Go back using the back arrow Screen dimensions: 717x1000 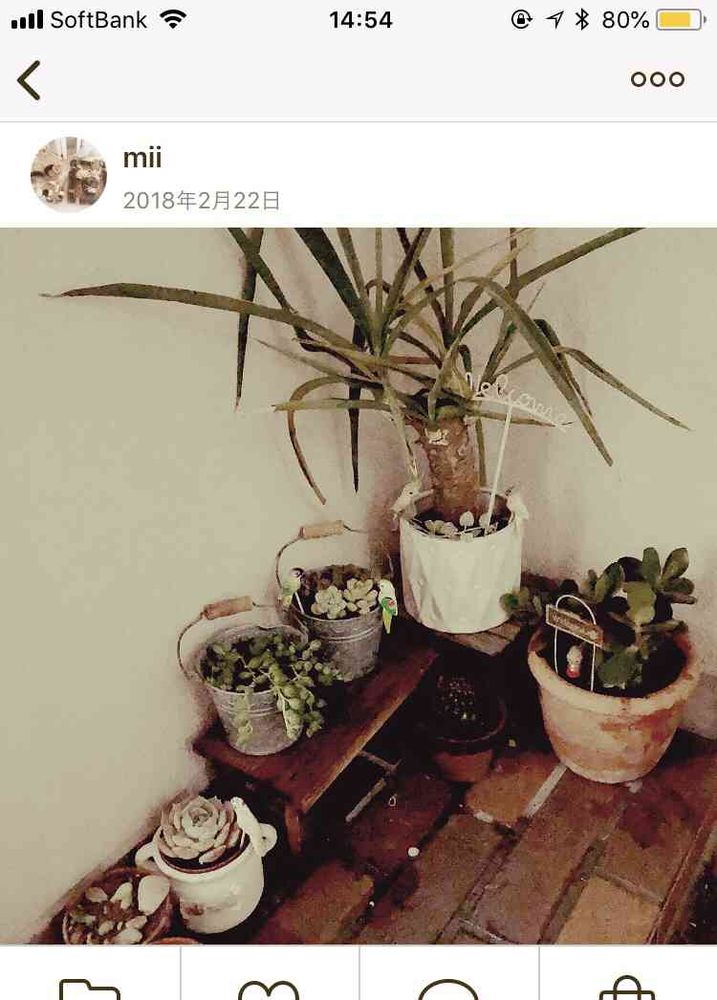[29, 80]
